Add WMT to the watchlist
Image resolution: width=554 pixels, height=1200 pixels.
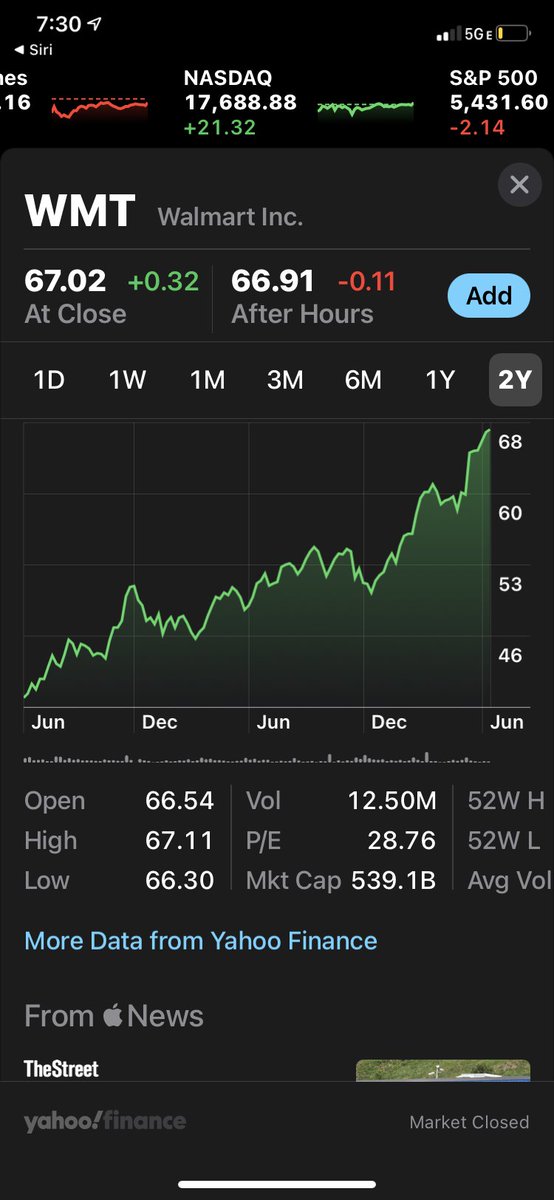click(489, 296)
